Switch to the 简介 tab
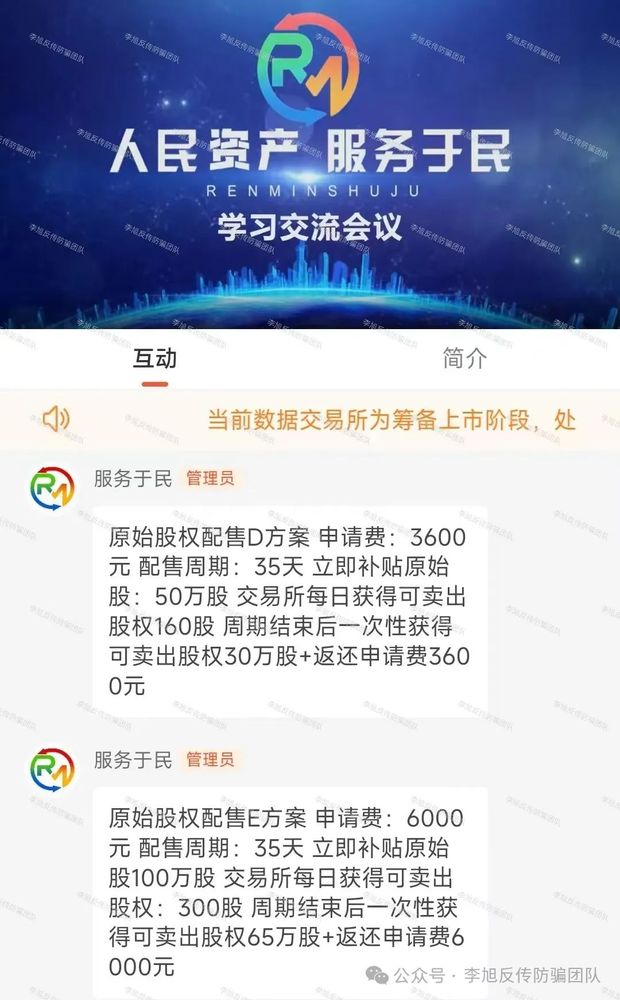The image size is (620, 1000). [x=464, y=358]
